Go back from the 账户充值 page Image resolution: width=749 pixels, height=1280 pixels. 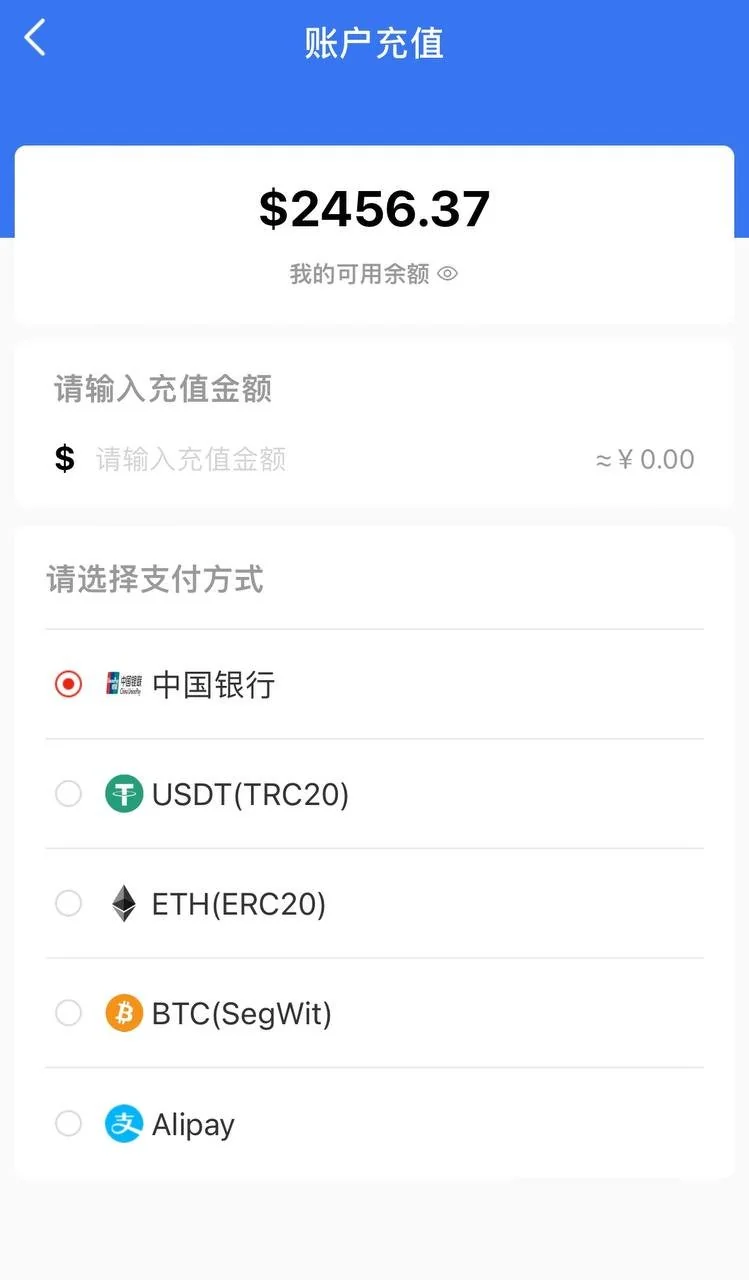(x=35, y=39)
